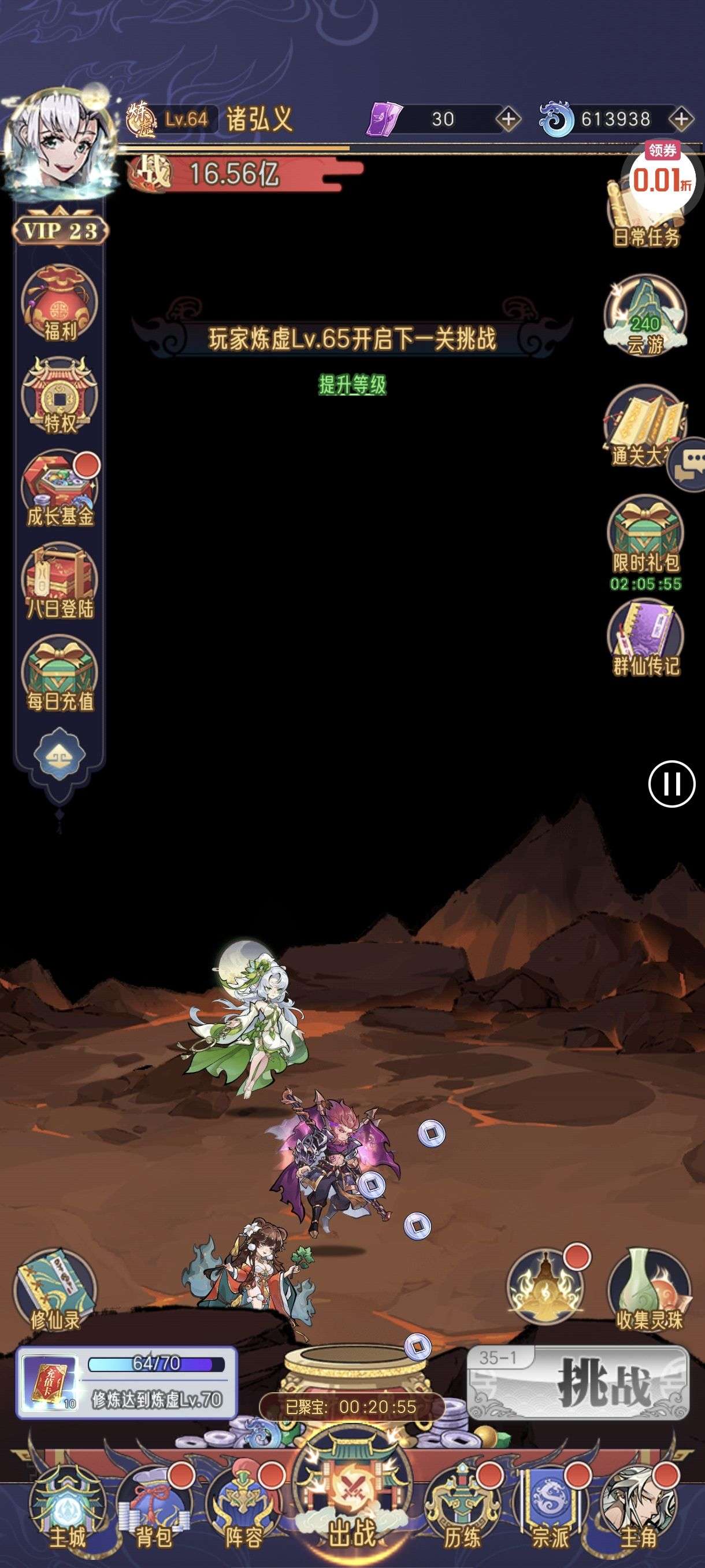The height and width of the screenshot is (1568, 705).
Task: Open 群仙传记 immortal biographies
Action: [645, 639]
